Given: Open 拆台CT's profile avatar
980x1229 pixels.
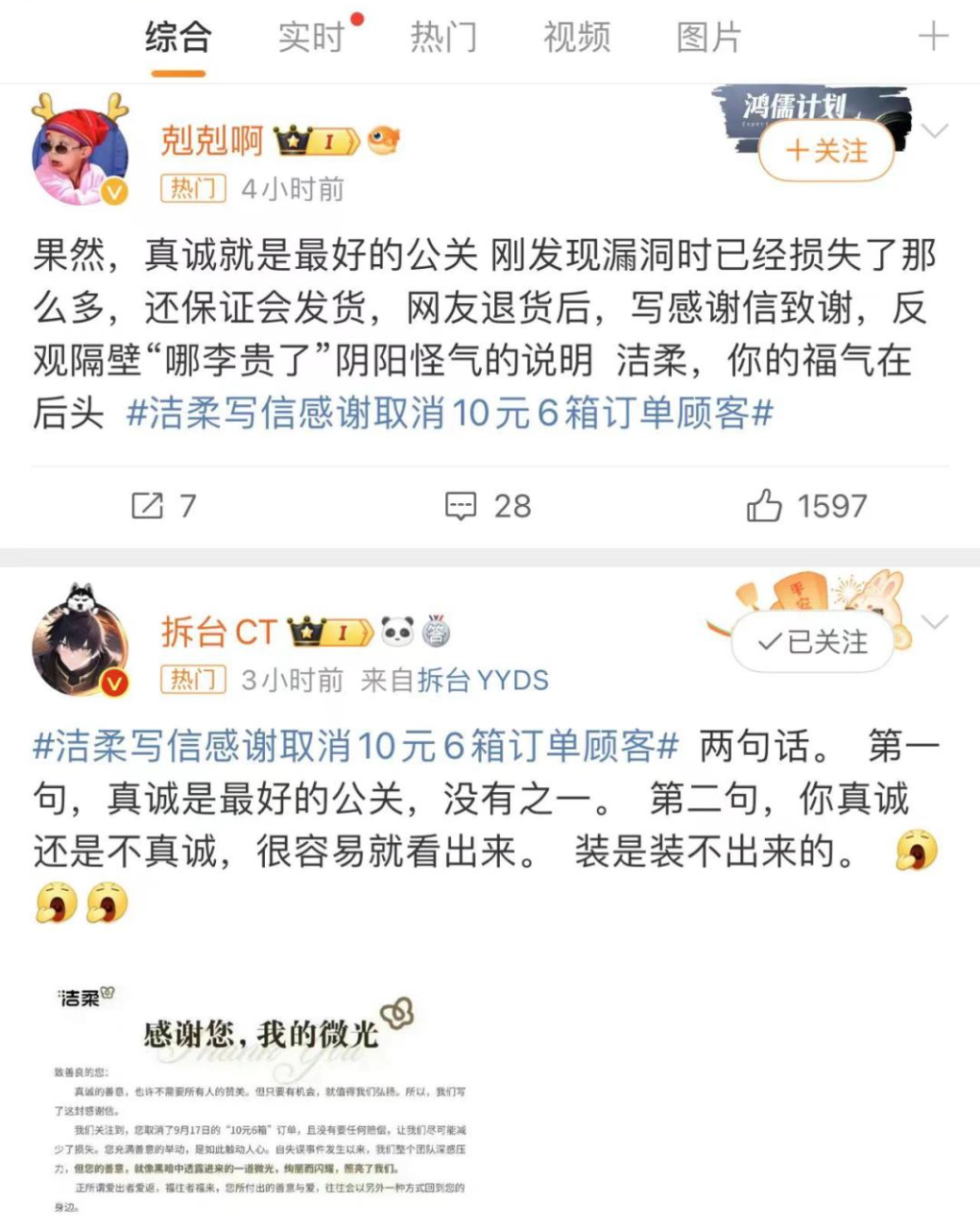Looking at the screenshot, I should tap(81, 639).
